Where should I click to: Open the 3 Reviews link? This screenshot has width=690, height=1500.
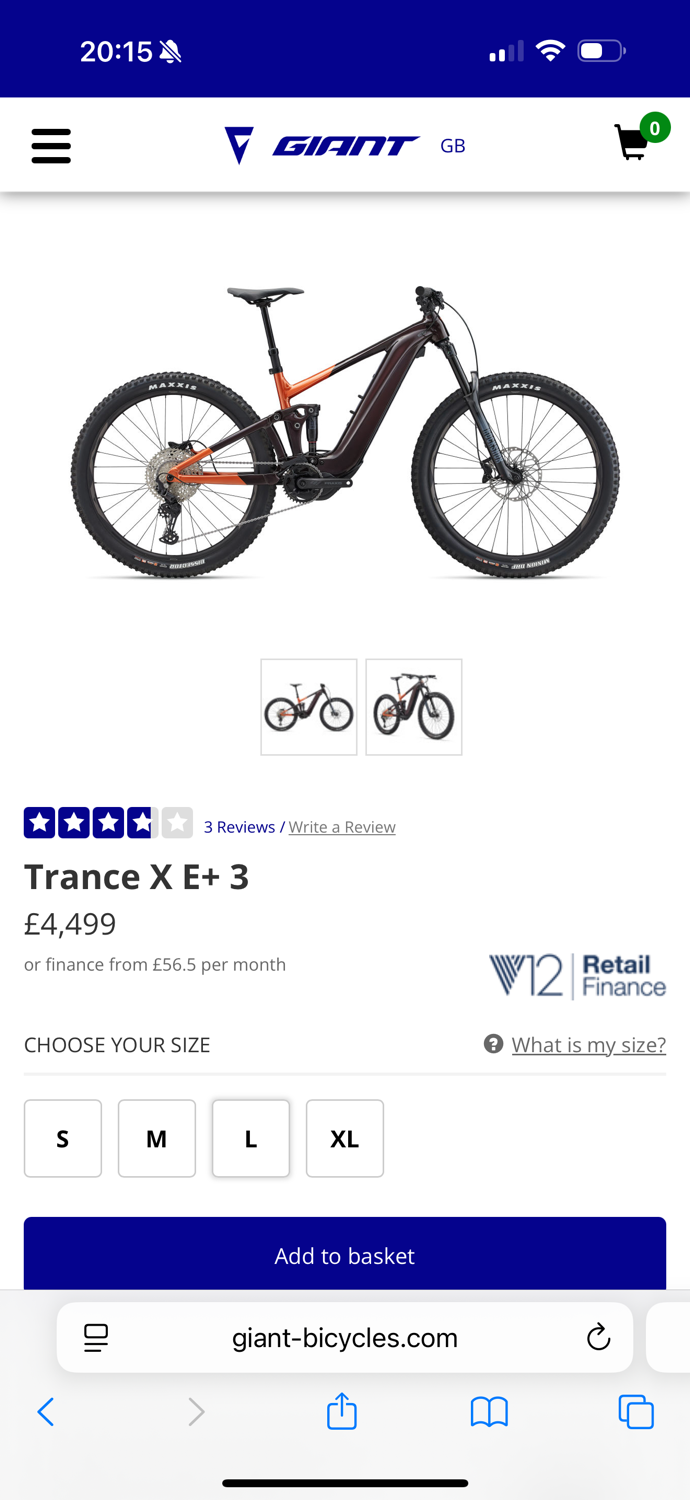(239, 827)
